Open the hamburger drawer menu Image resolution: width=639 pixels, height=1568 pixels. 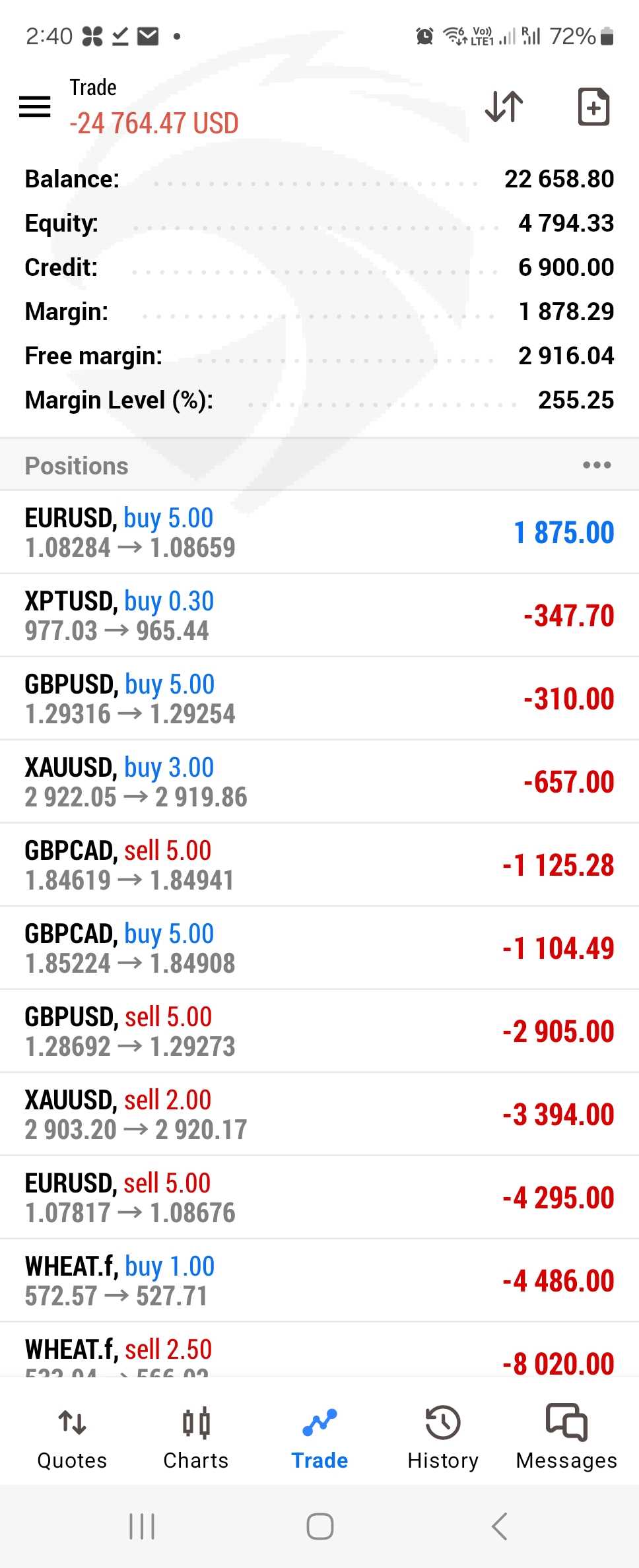point(35,106)
